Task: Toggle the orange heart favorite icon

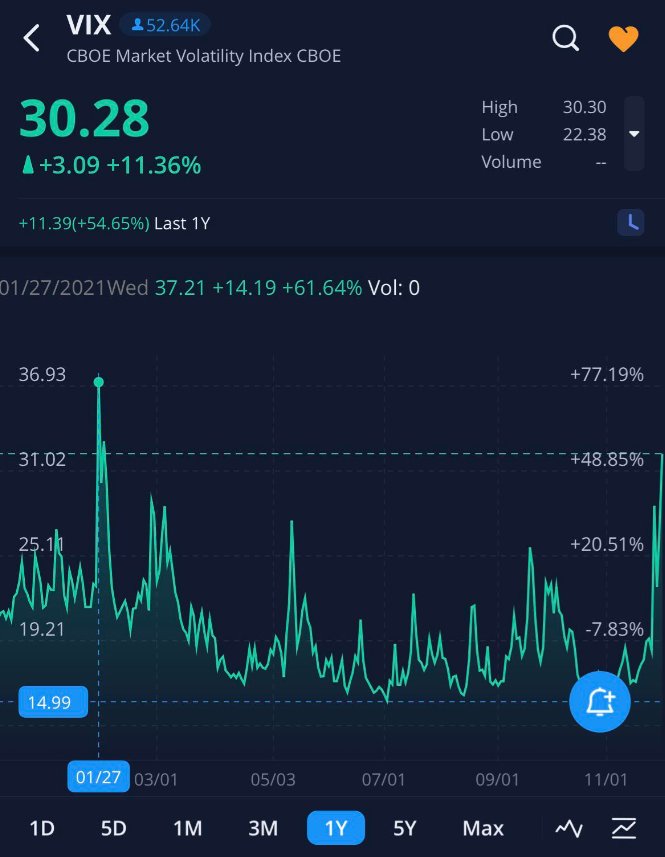Action: click(x=623, y=39)
